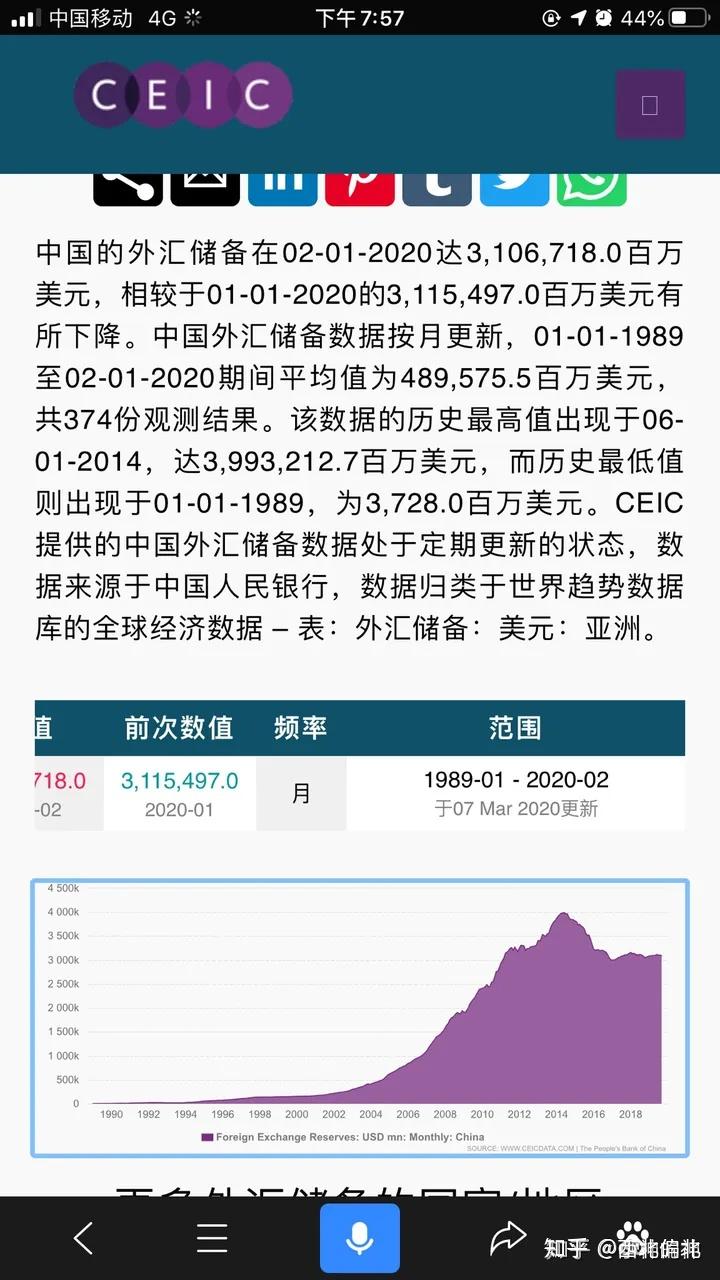Tap the browser share arrow in toolbar
The height and width of the screenshot is (1280, 720).
coord(508,1238)
